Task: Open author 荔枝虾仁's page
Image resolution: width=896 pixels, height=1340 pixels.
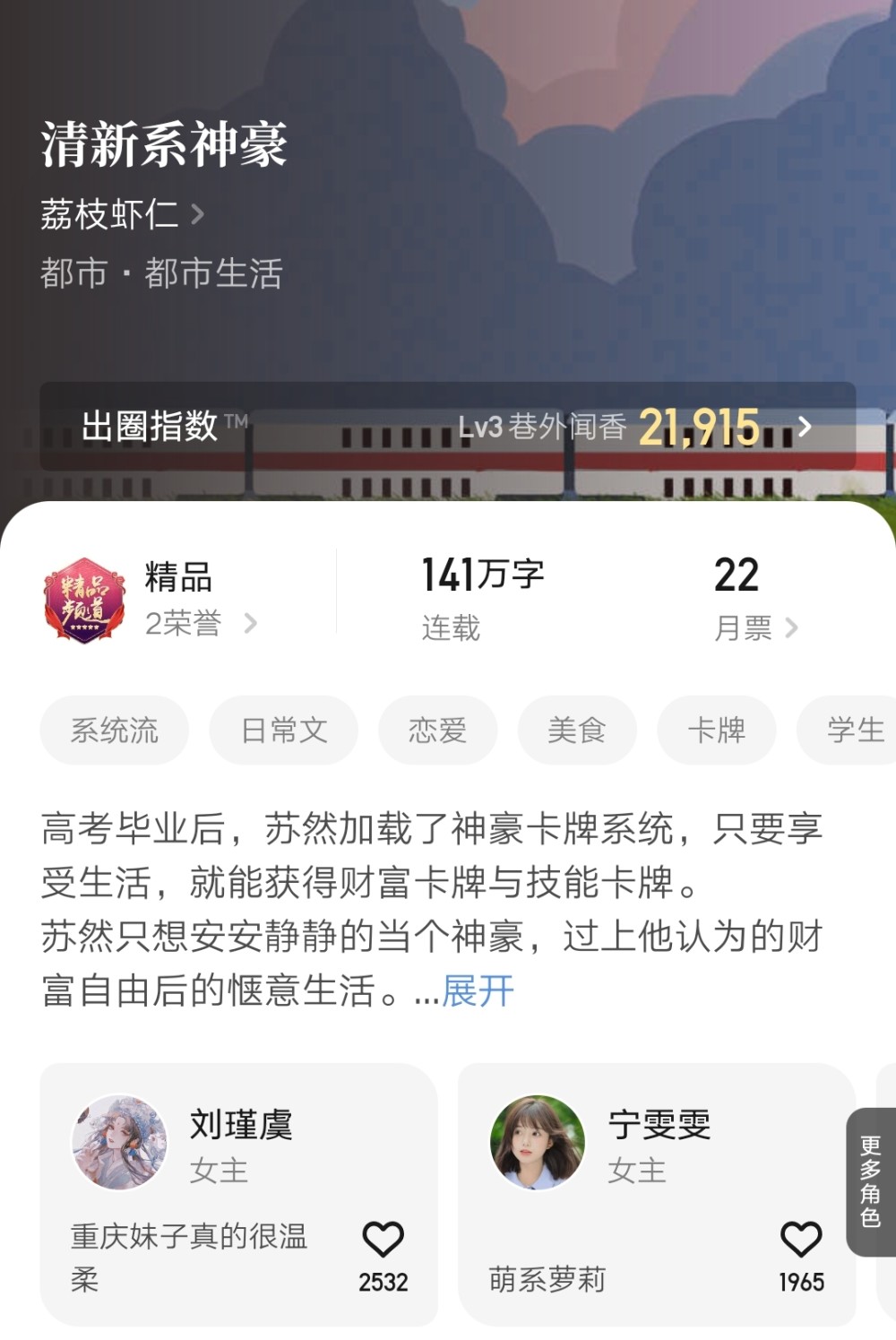Action: [x=122, y=214]
